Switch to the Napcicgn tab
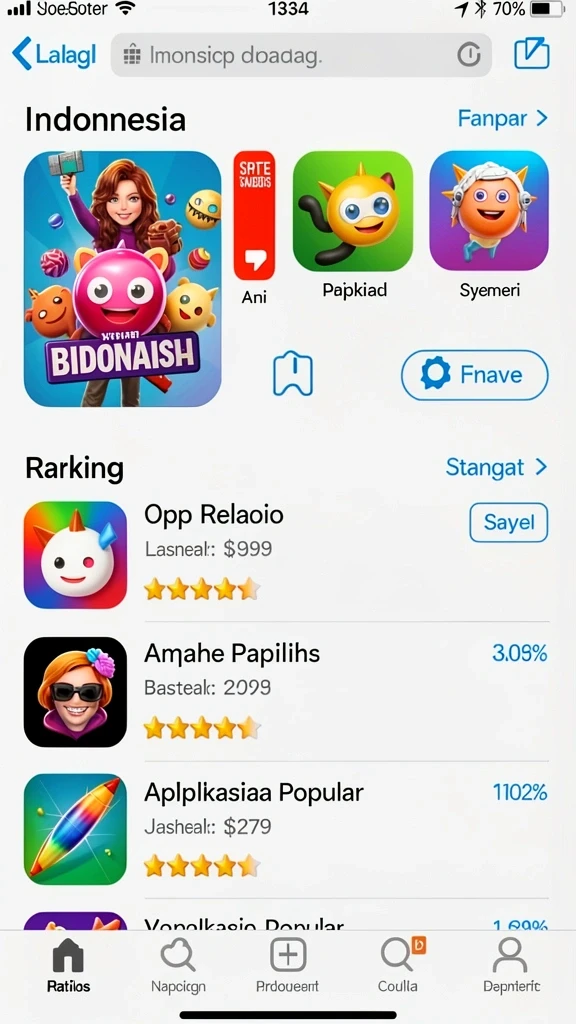576x1024 pixels. point(178,965)
